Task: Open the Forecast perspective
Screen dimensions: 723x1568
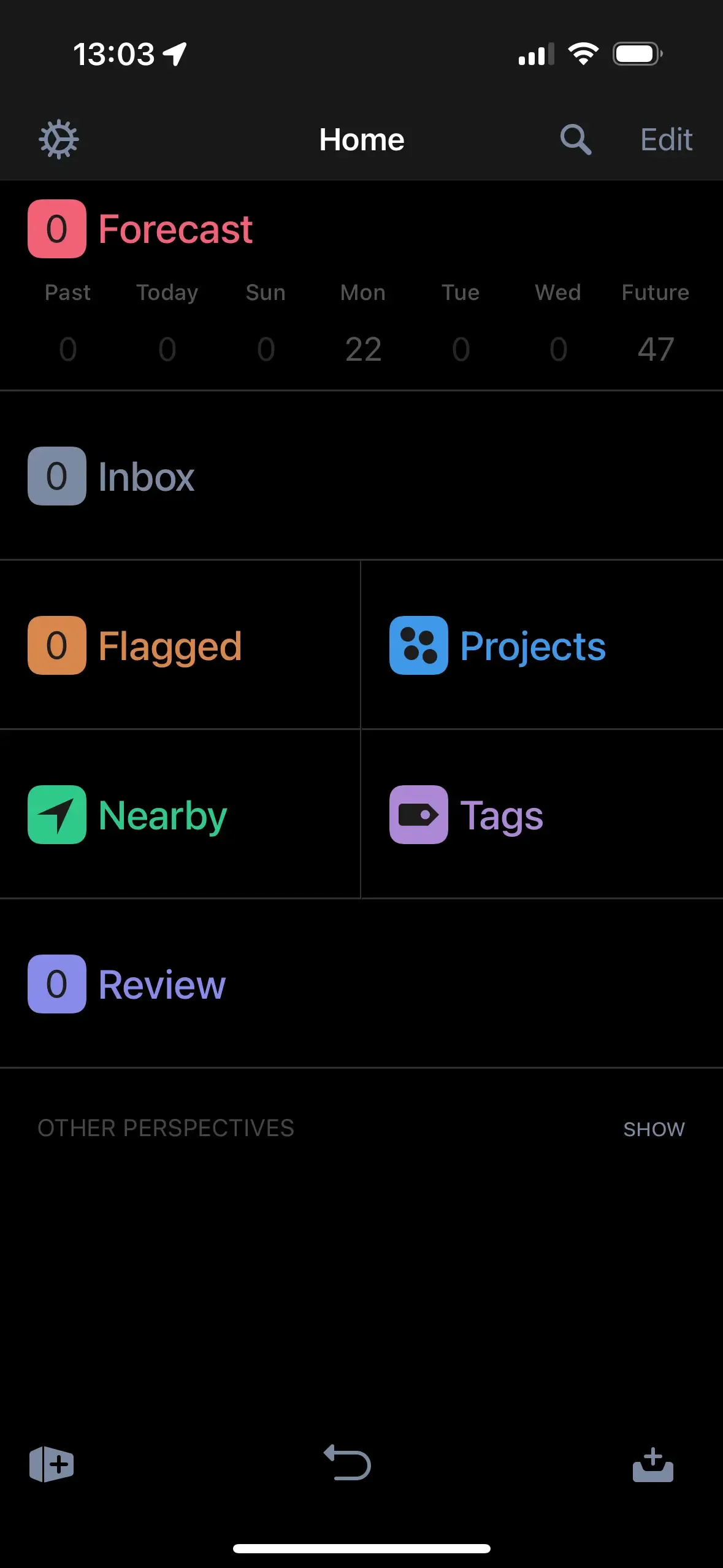Action: pos(175,229)
